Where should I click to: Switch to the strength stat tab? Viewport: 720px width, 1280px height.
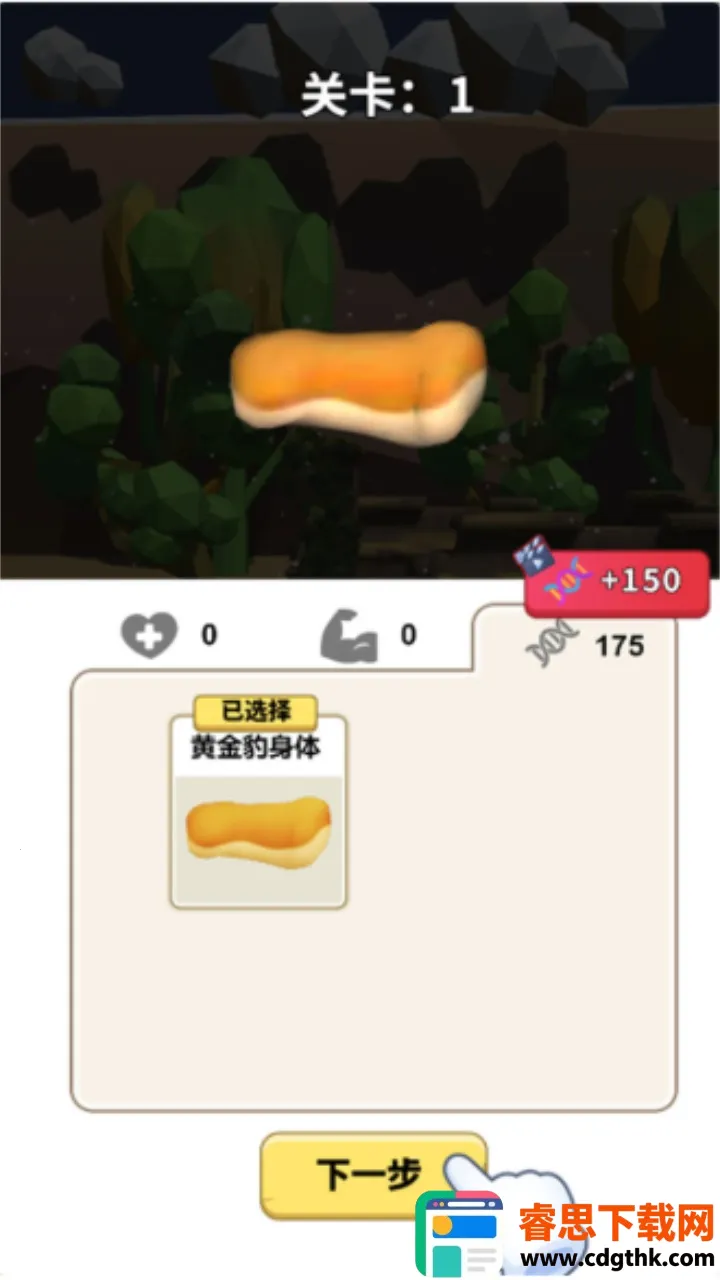coord(370,635)
